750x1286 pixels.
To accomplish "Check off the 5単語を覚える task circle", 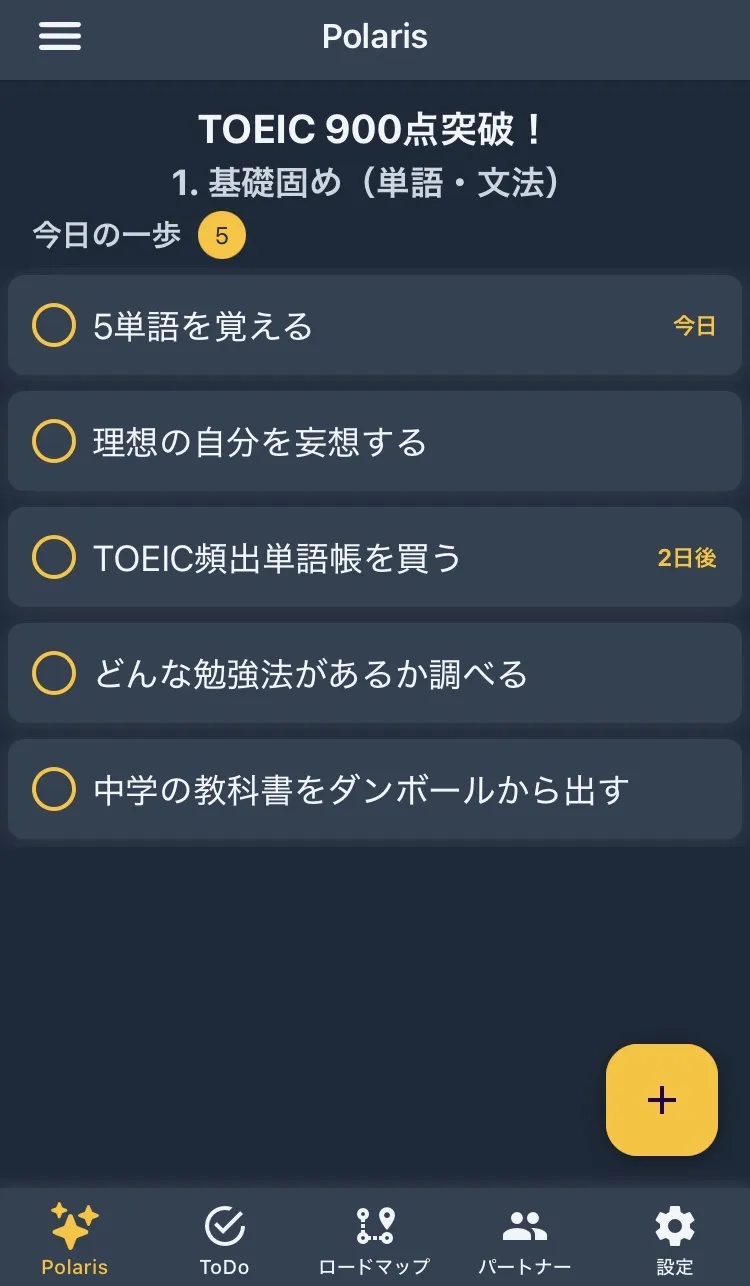I will (x=55, y=325).
